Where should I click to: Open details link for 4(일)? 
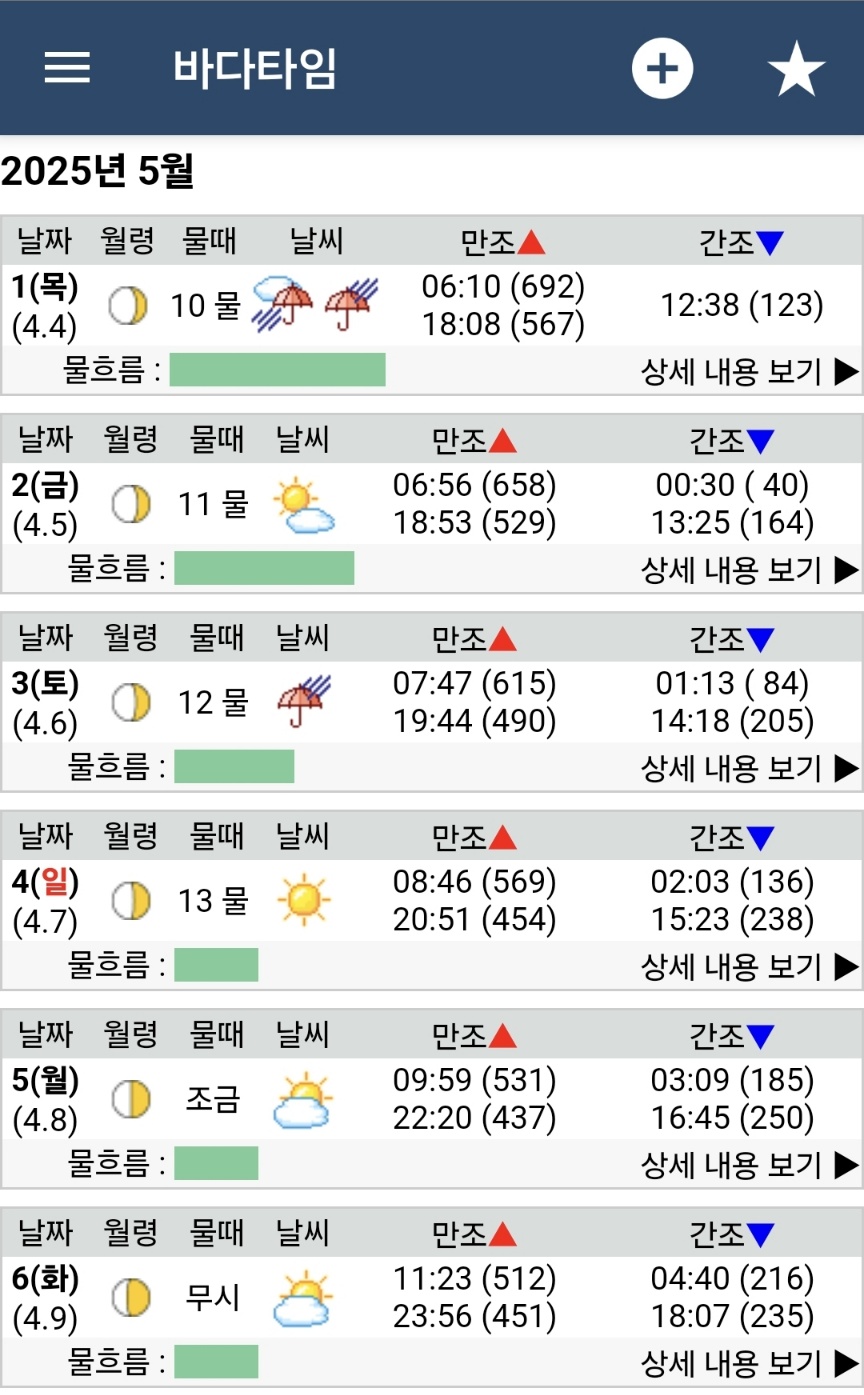click(x=750, y=966)
